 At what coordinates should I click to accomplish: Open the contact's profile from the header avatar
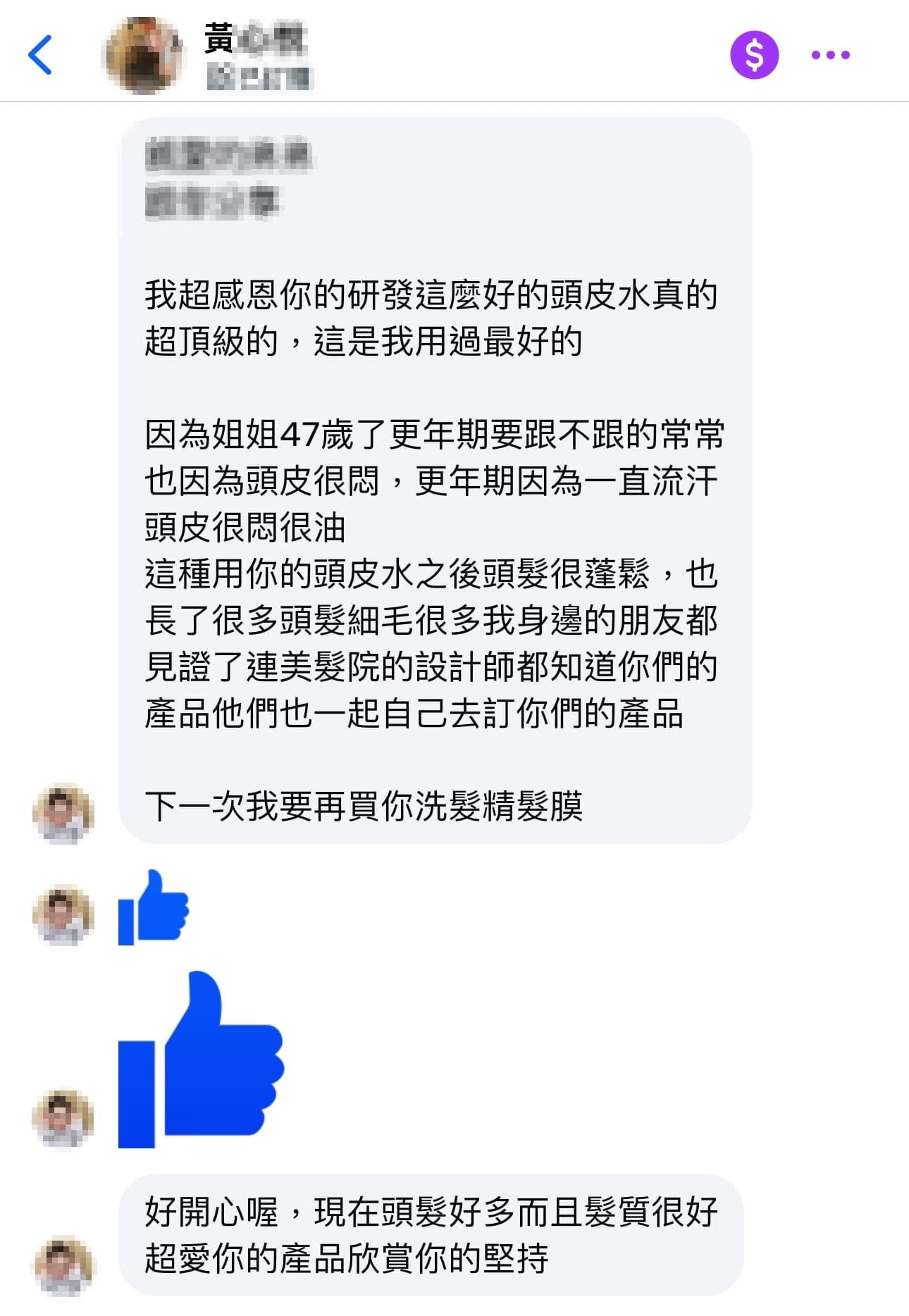(x=143, y=56)
